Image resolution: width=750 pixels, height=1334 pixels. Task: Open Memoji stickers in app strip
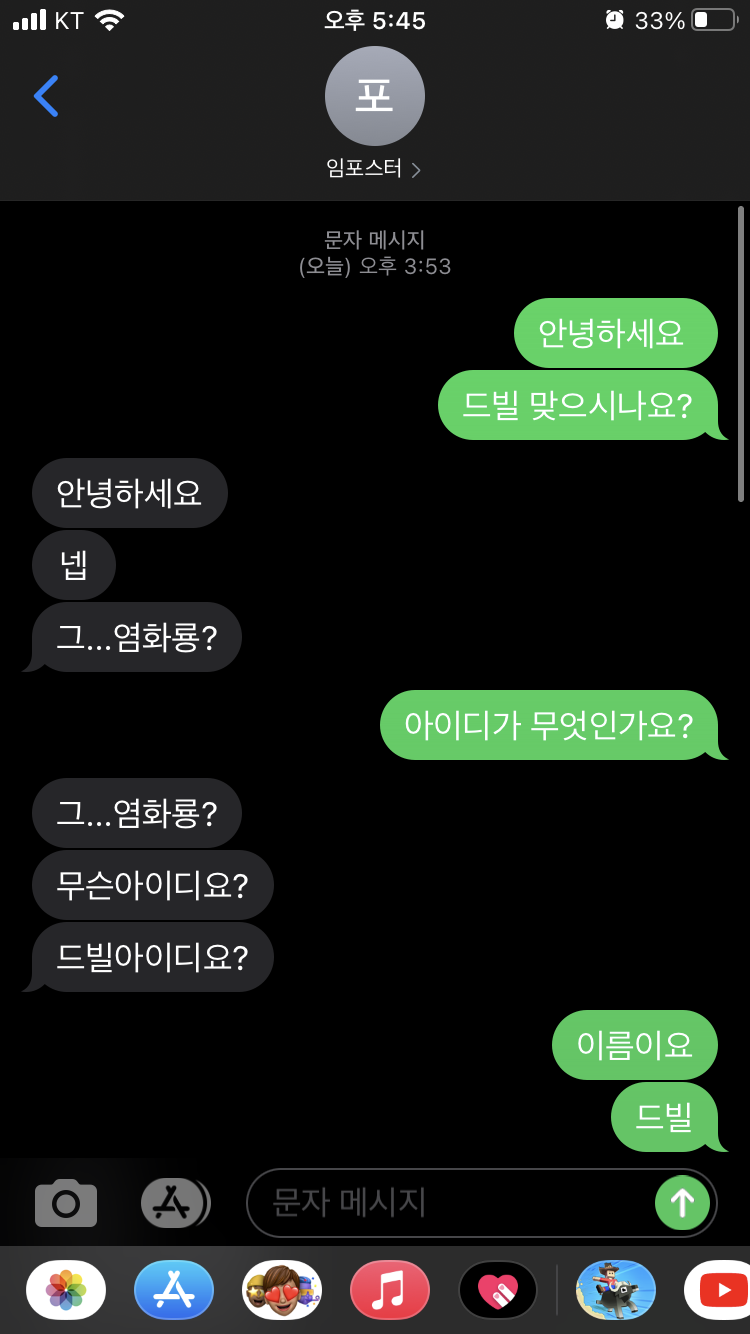tap(282, 1290)
